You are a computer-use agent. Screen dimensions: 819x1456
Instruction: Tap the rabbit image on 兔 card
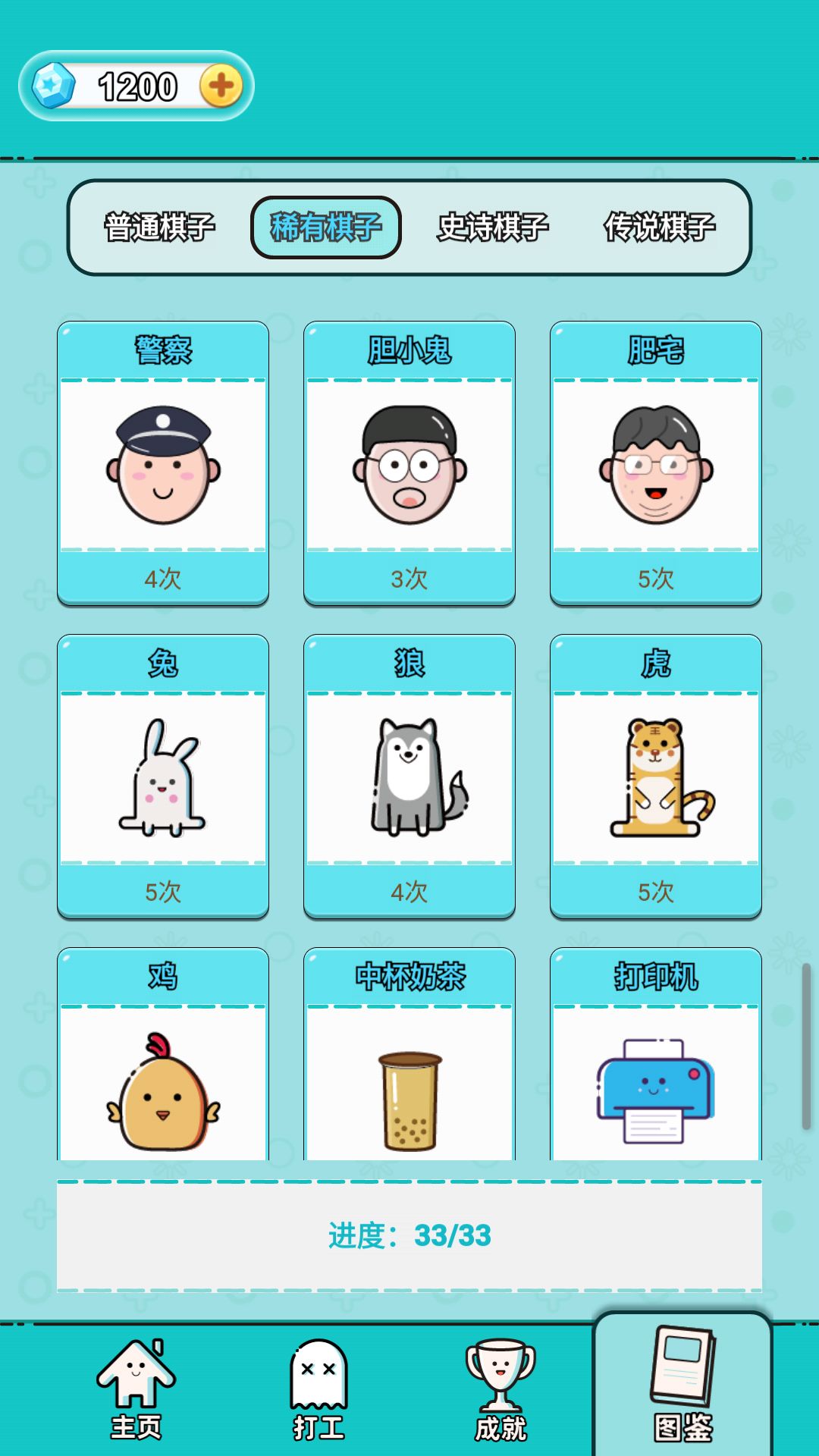pos(162,773)
